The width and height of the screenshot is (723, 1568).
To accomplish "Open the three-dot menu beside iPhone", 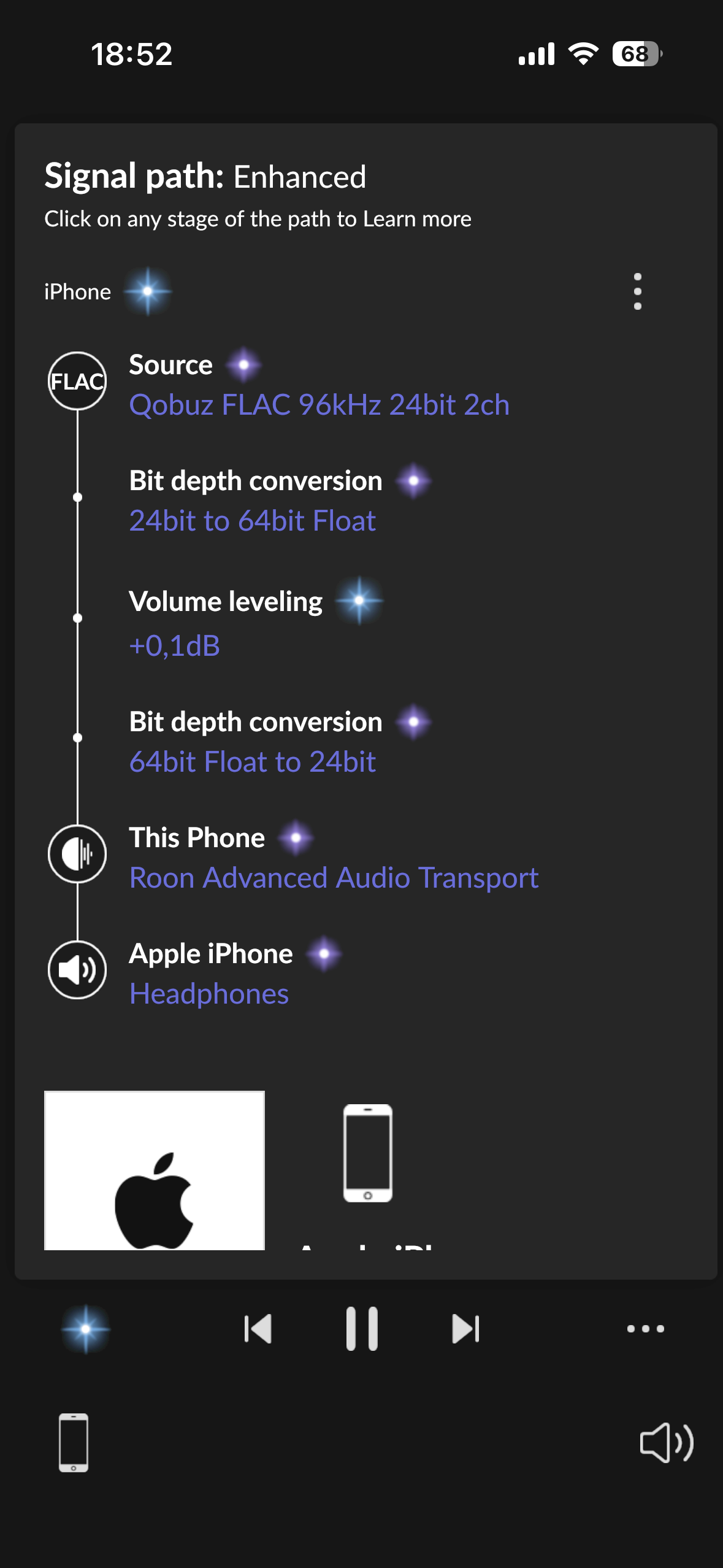I will tap(637, 291).
